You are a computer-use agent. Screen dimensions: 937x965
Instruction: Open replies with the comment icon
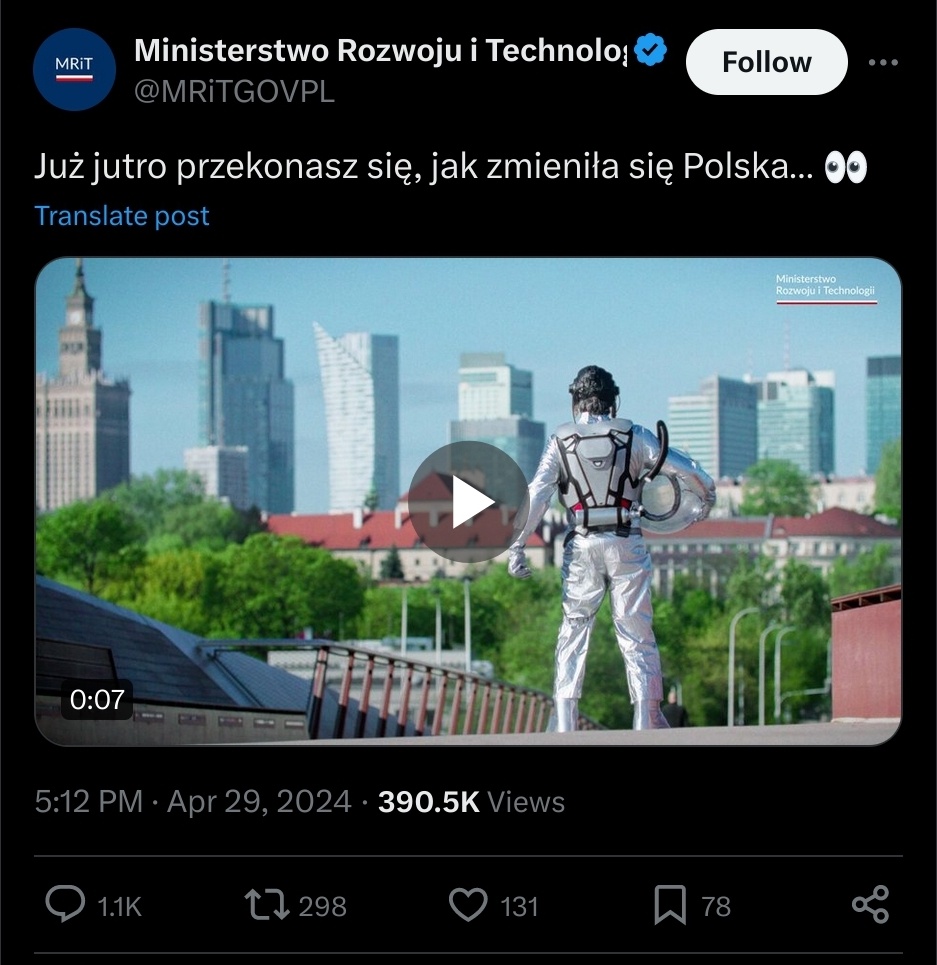[66, 906]
